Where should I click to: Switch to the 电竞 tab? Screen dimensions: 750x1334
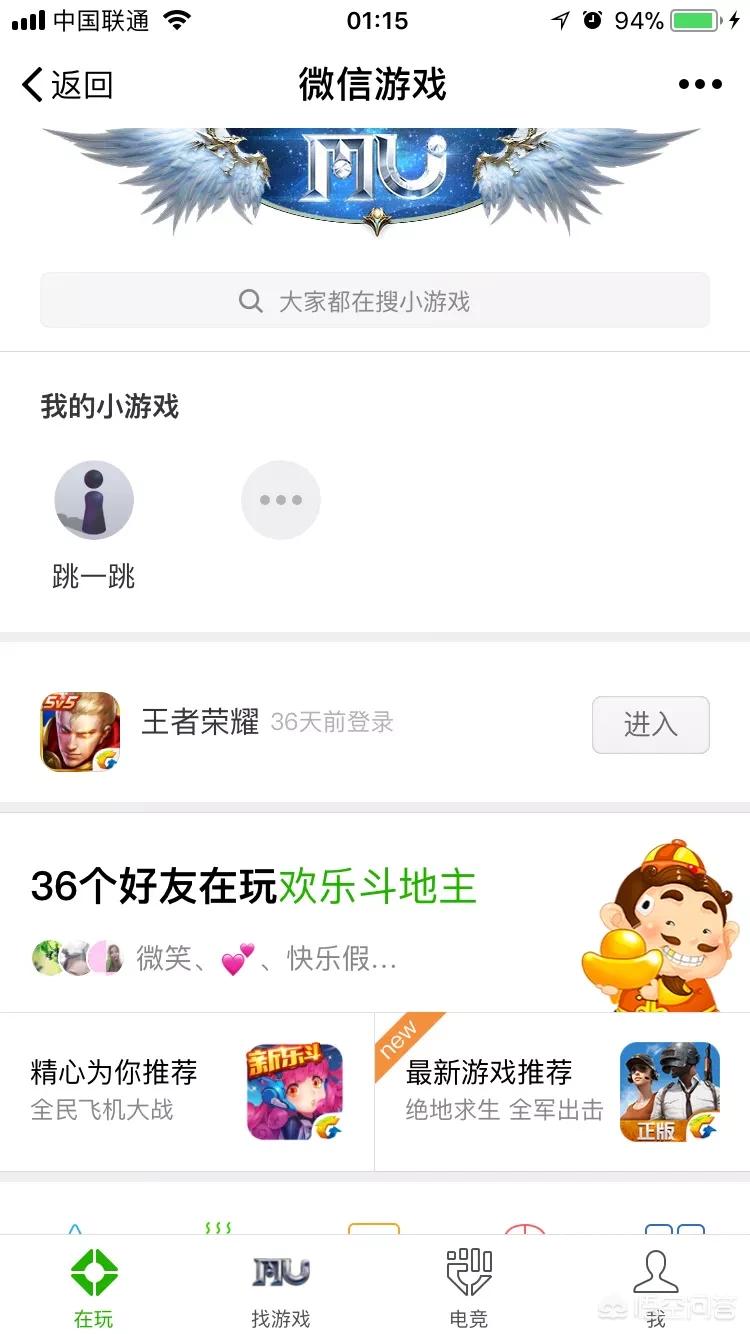click(468, 1287)
